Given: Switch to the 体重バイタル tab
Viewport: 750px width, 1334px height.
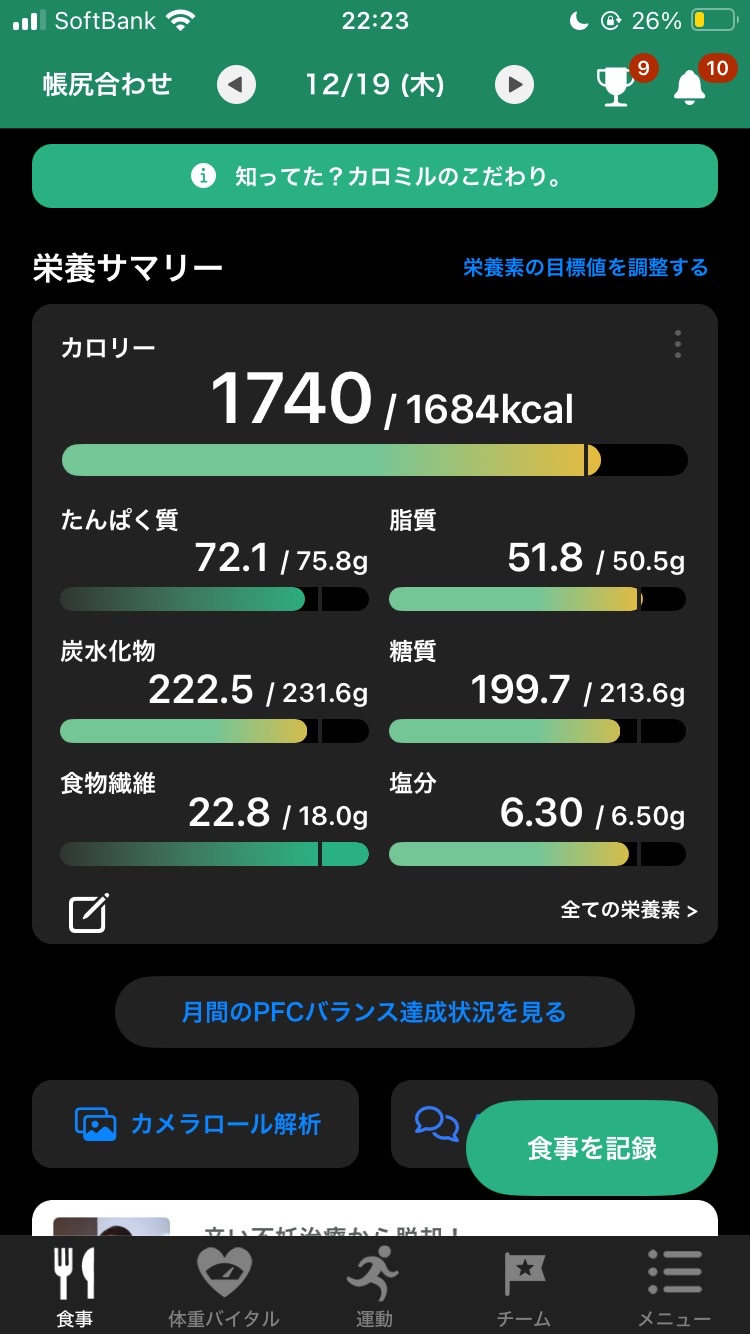Looking at the screenshot, I should click(224, 1288).
